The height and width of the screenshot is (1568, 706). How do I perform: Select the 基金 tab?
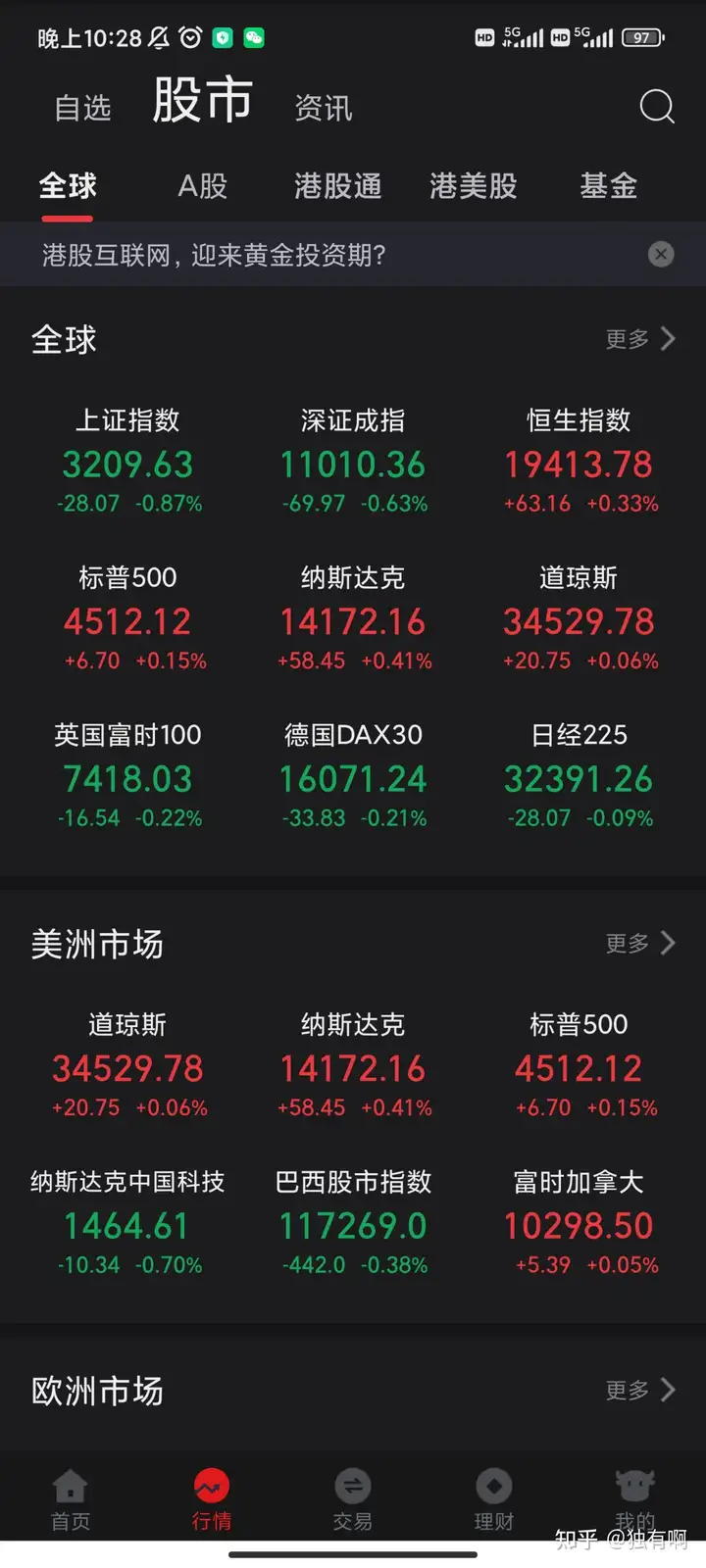(x=608, y=185)
